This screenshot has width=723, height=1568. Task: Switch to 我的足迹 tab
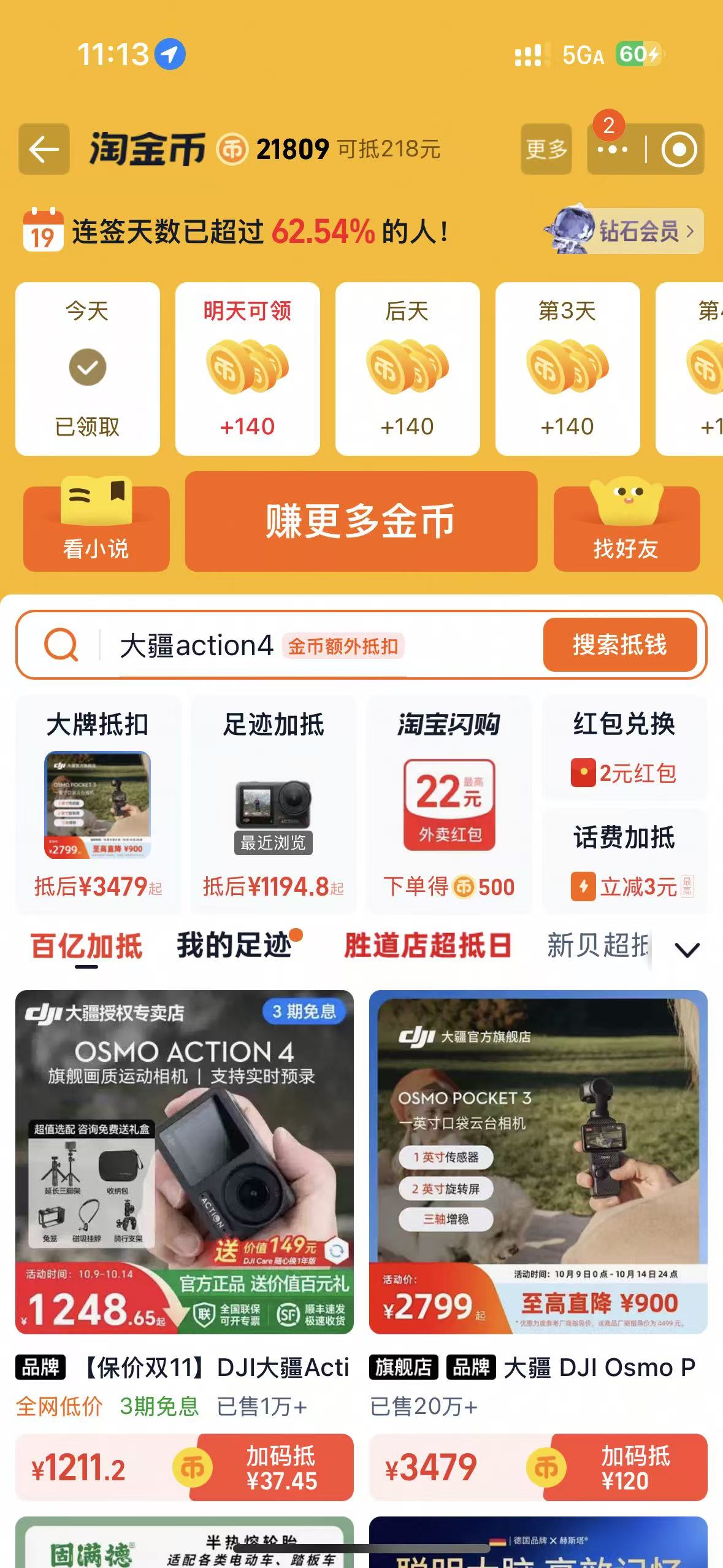(235, 945)
